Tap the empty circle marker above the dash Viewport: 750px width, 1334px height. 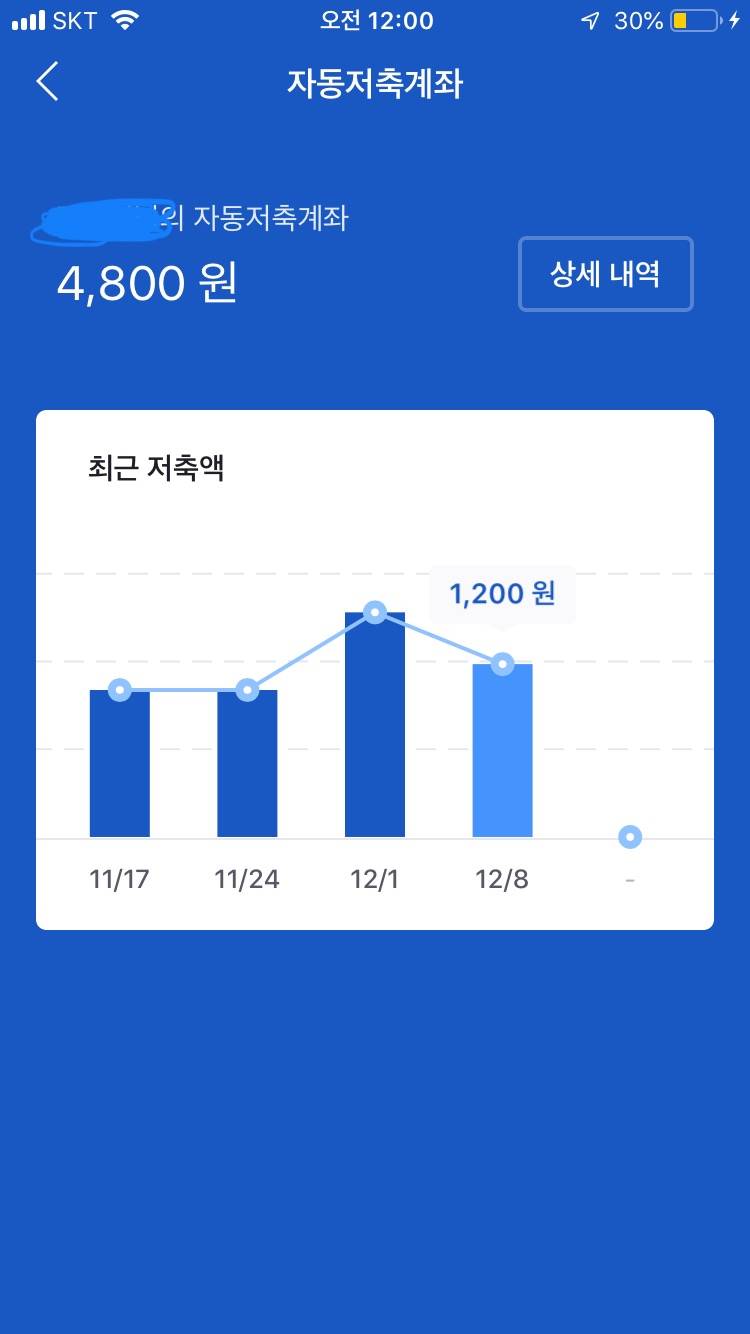(630, 836)
